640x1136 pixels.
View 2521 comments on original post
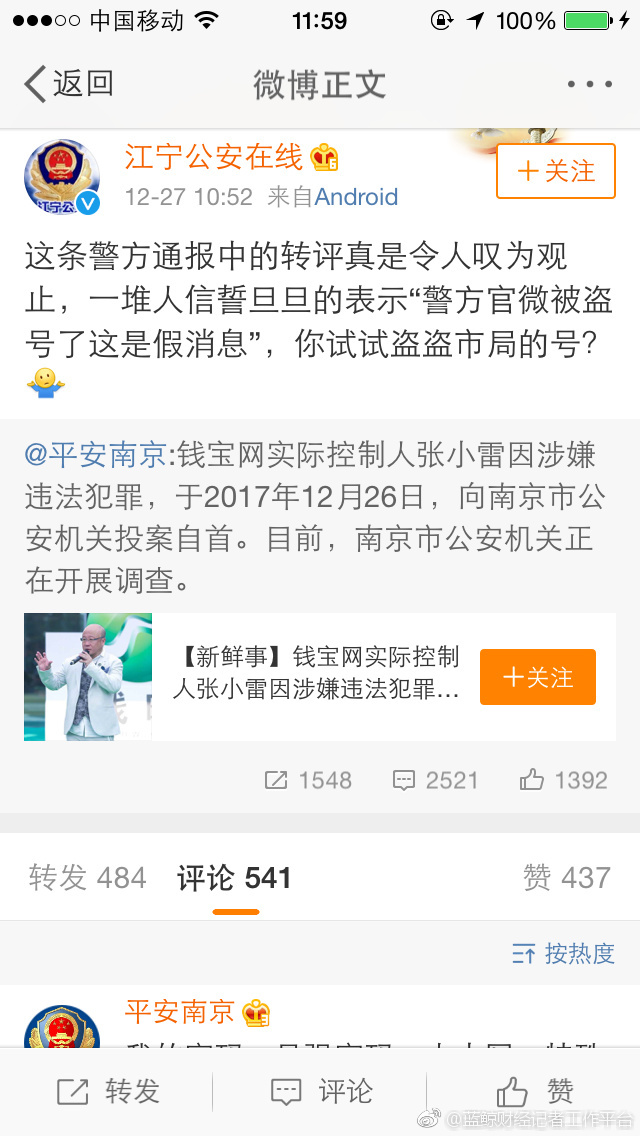(436, 780)
